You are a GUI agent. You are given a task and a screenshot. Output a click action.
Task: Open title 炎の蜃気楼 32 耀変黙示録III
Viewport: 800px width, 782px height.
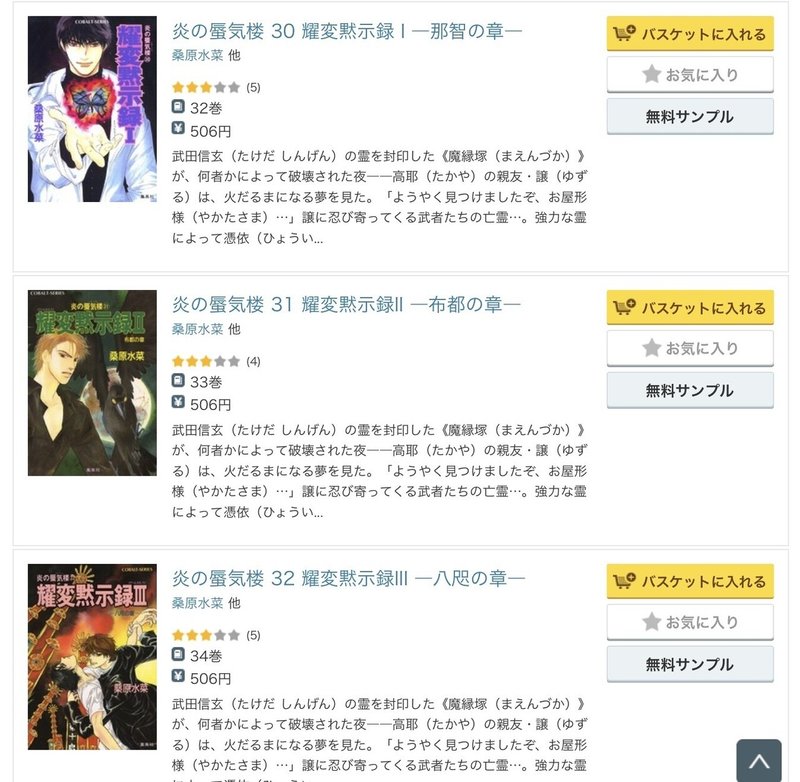tap(348, 578)
